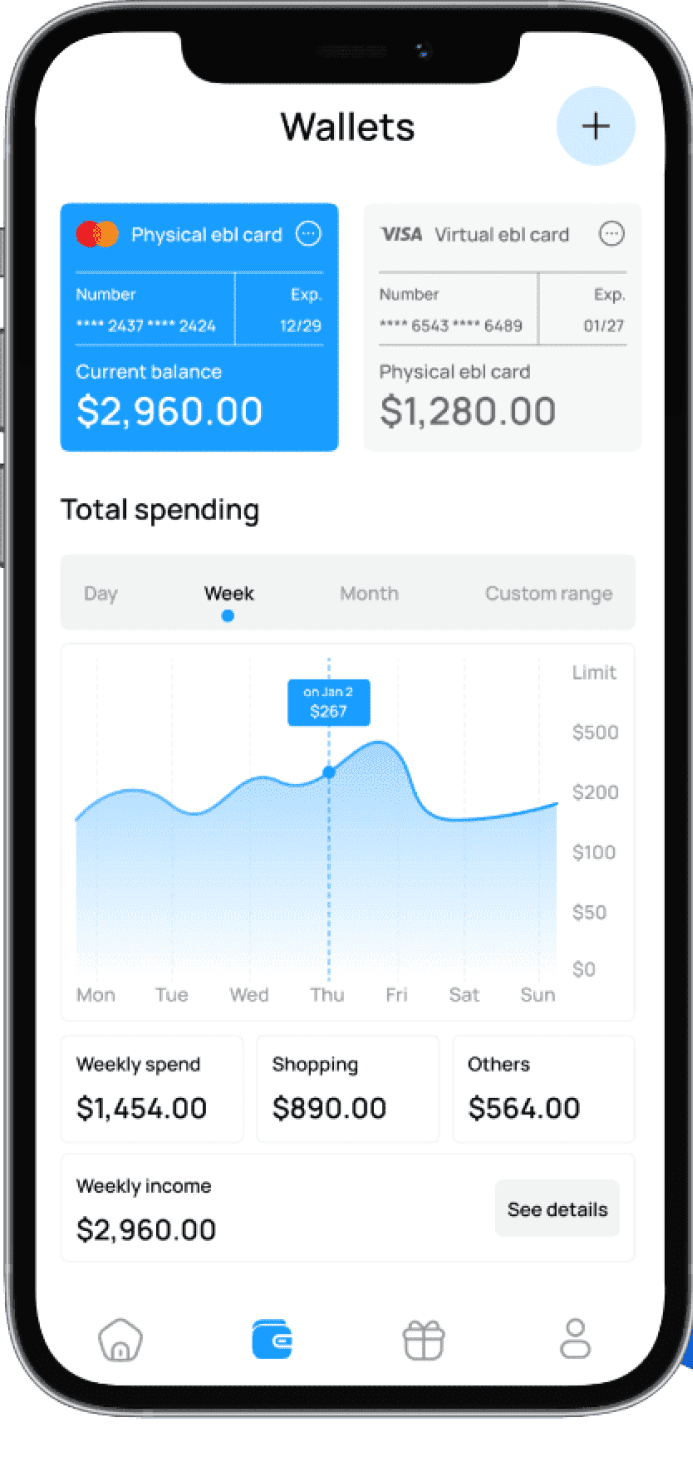Open options on Physical ebl card
Image resolution: width=693 pixels, height=1470 pixels.
(310, 234)
